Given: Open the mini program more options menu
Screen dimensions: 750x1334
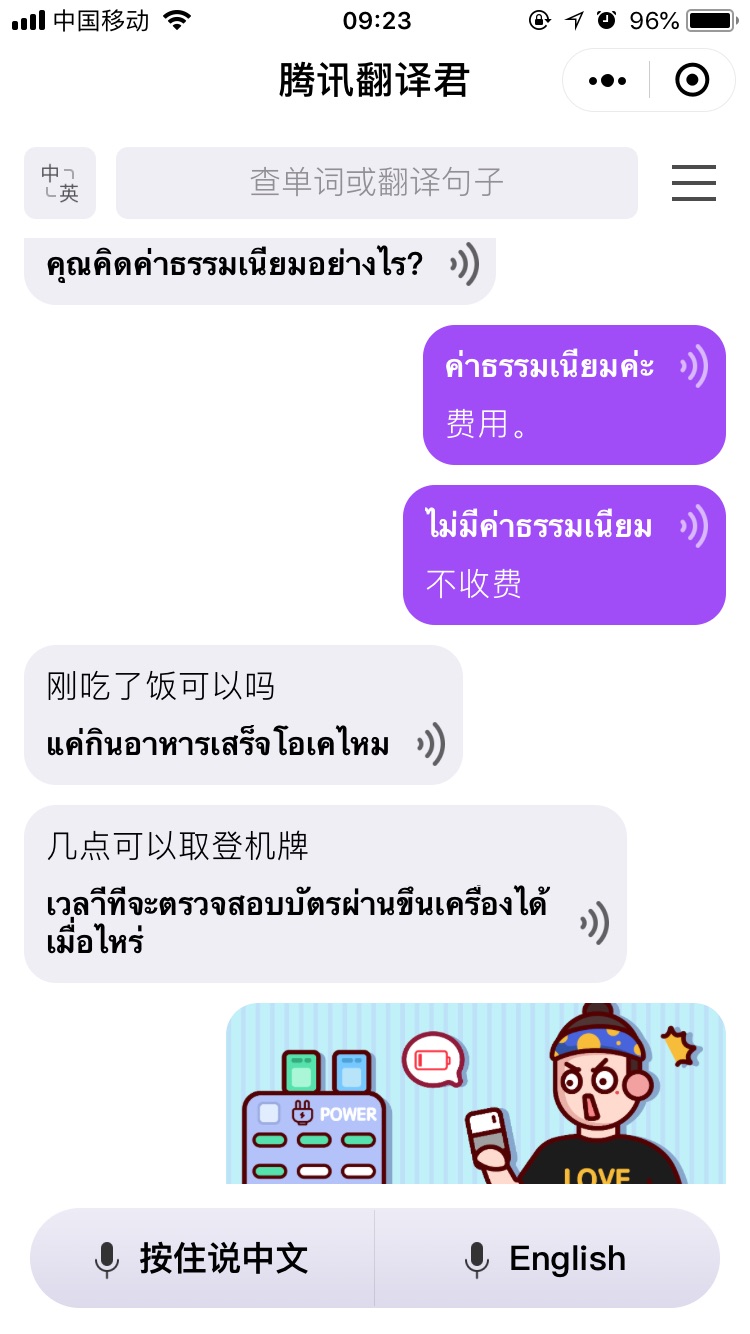Looking at the screenshot, I should (x=607, y=80).
